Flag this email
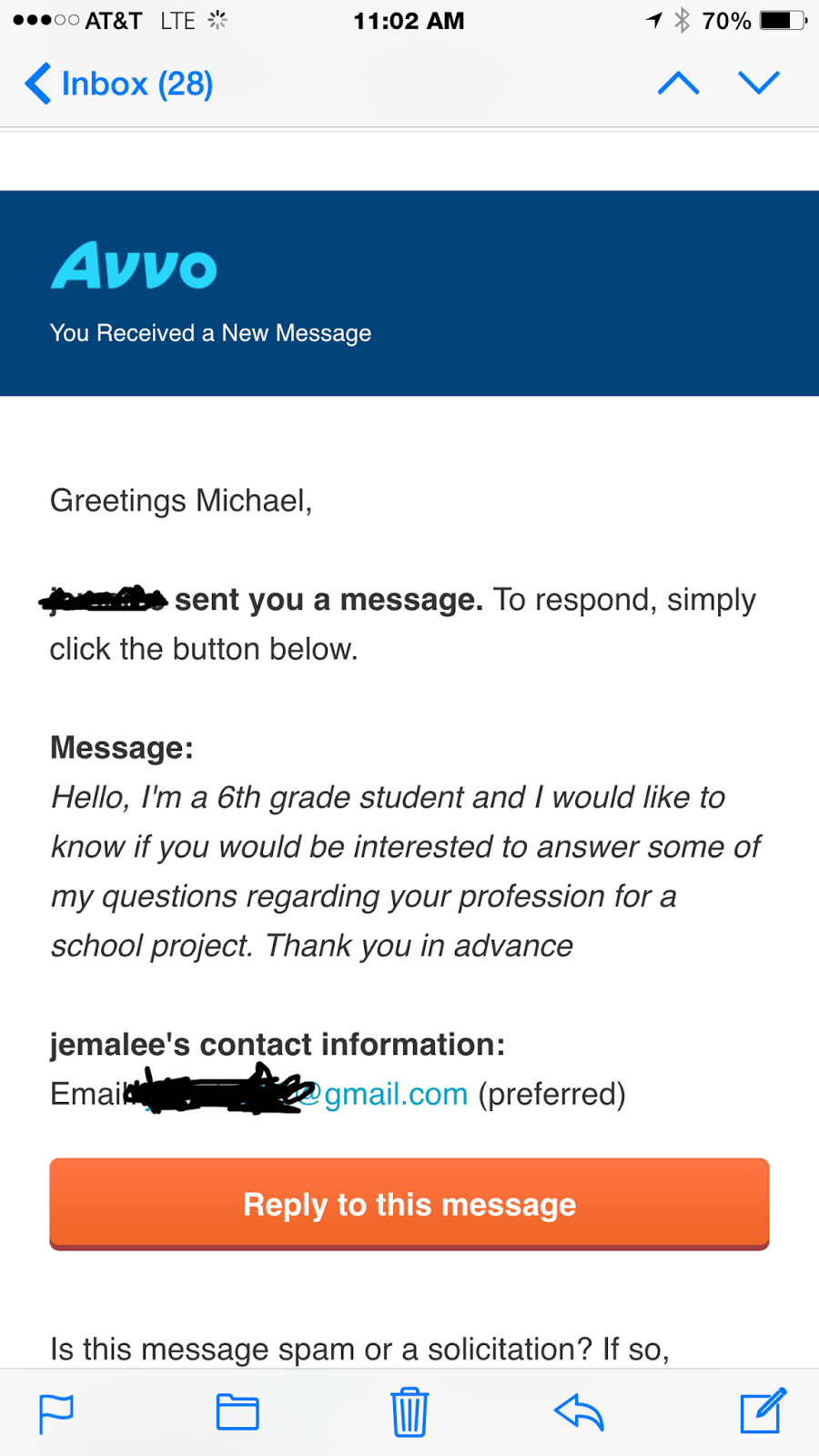The height and width of the screenshot is (1456, 819). [x=56, y=1412]
